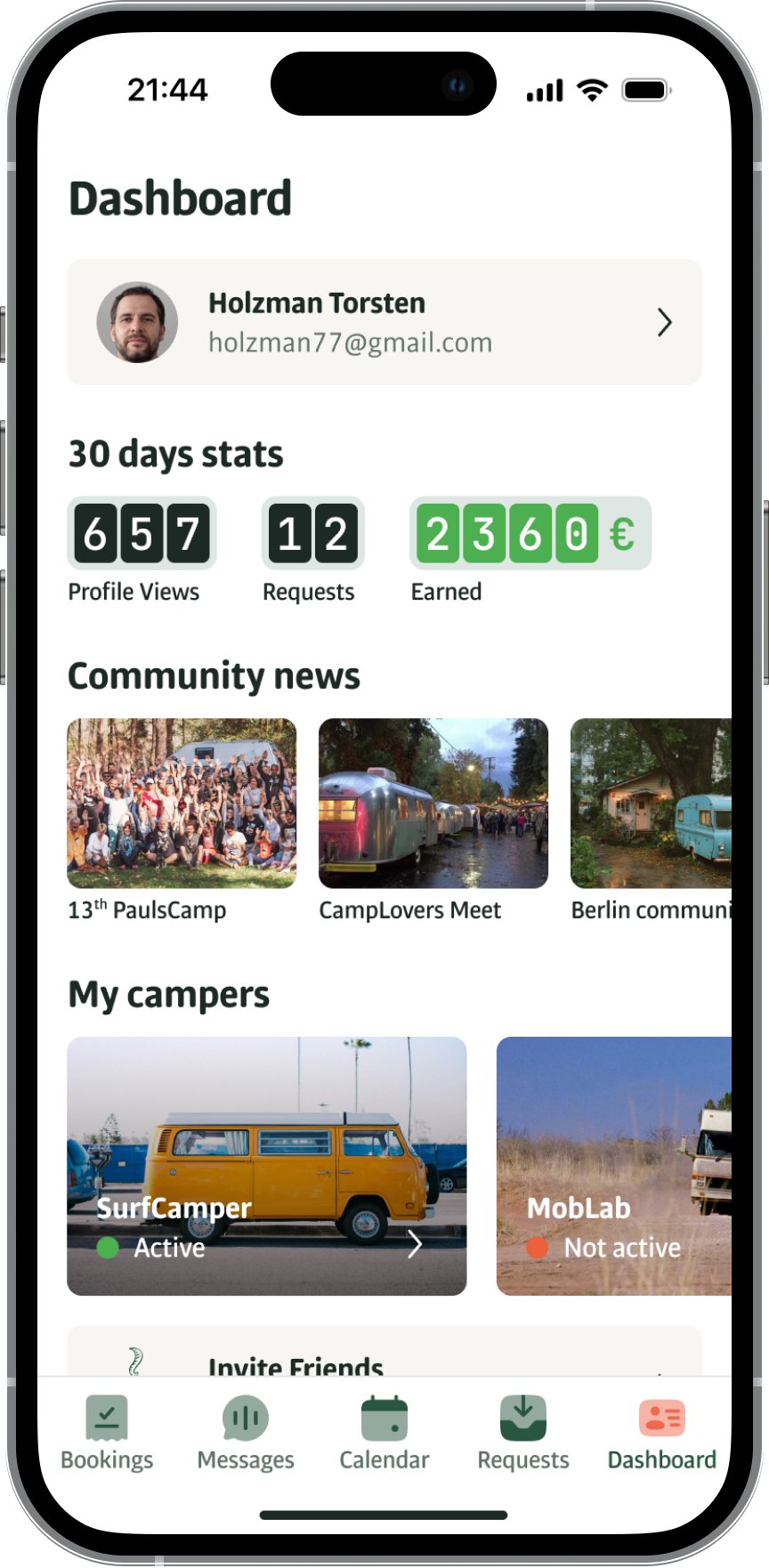View the CampLovers Meet news

[433, 804]
